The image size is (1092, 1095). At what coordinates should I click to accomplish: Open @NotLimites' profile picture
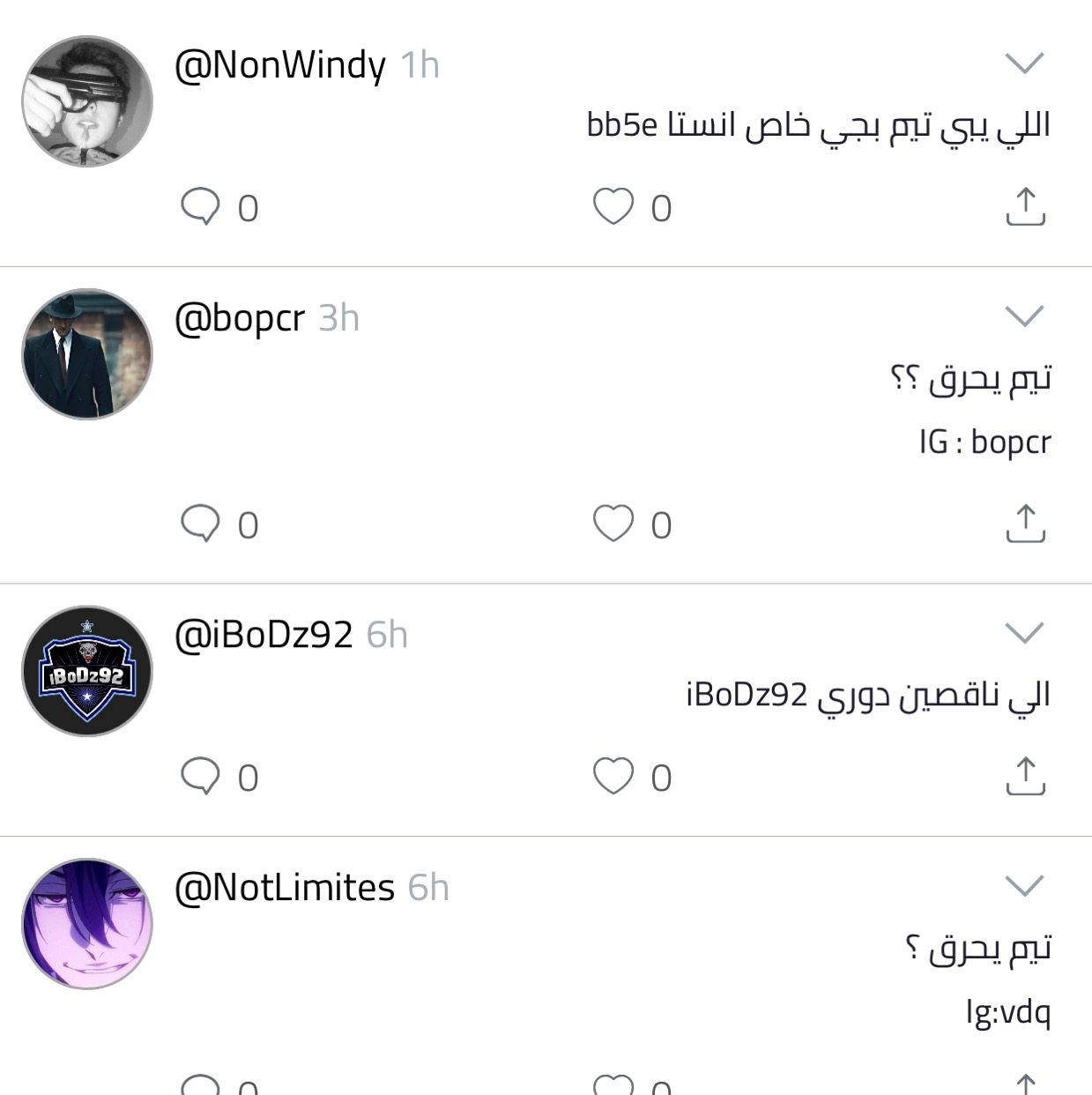pyautogui.click(x=87, y=924)
